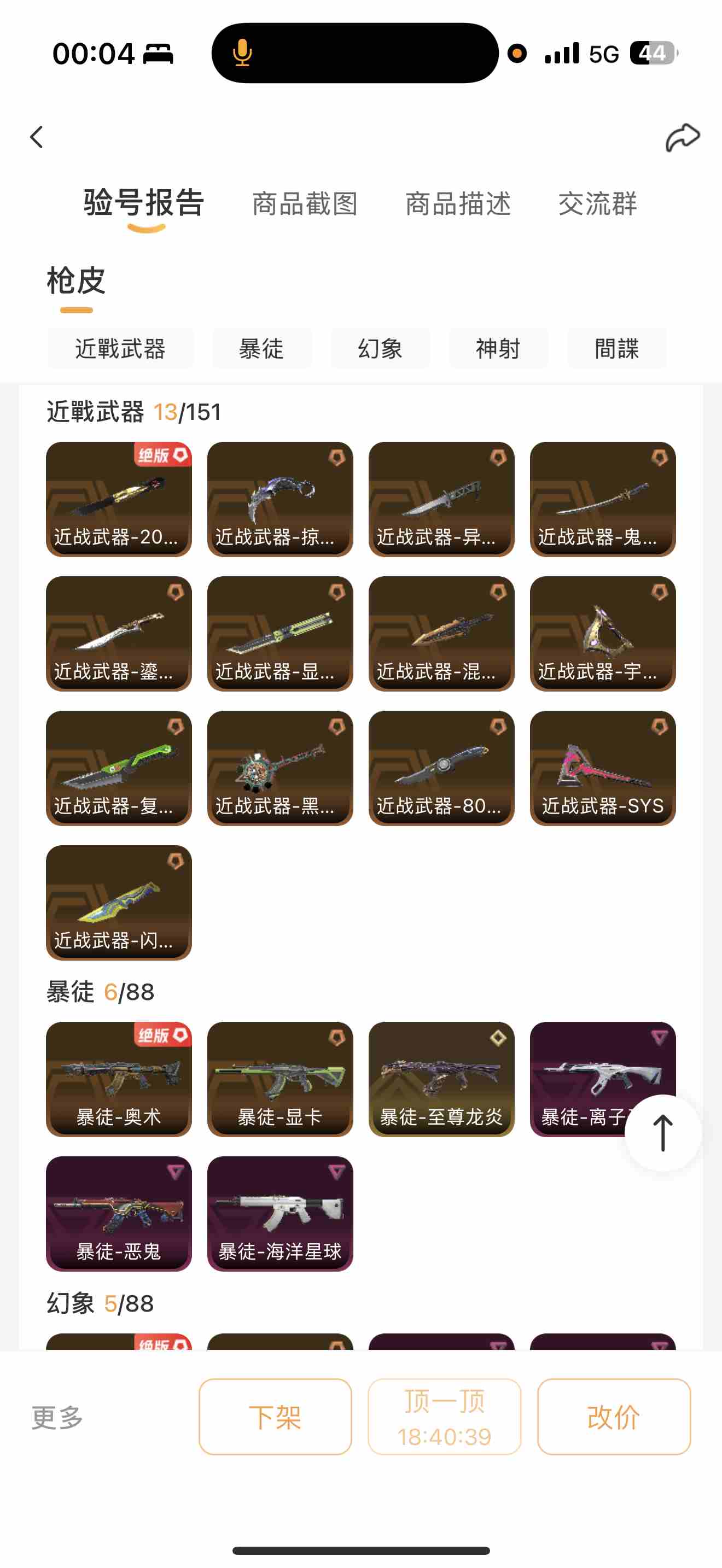Jump to the 間諜 category chip
Viewport: 722px width, 1568px height.
[616, 349]
